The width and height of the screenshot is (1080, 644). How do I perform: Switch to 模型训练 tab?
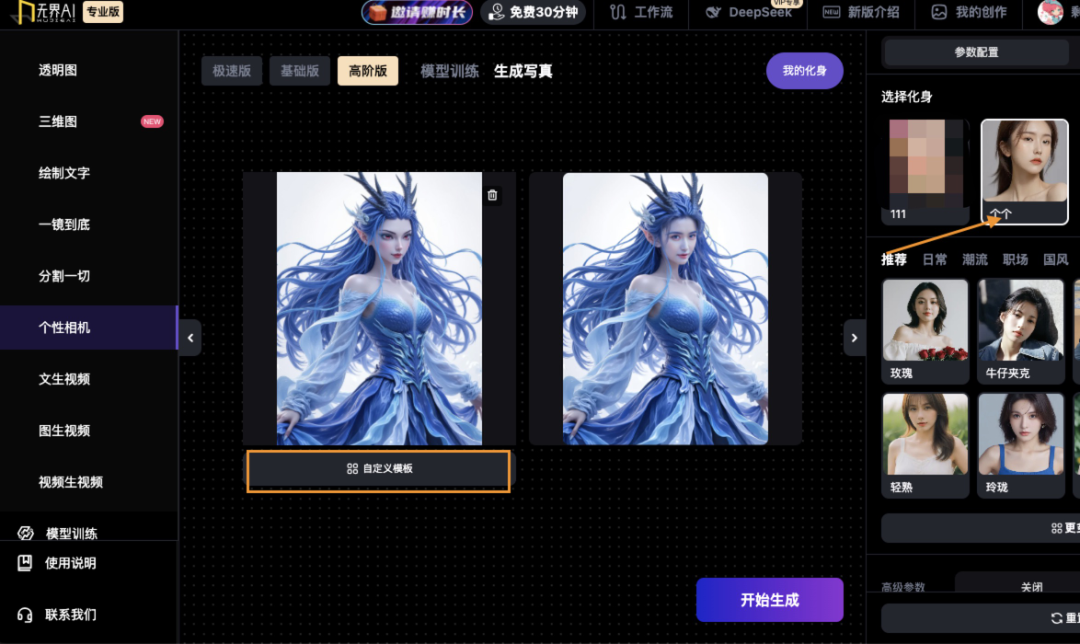tap(449, 71)
